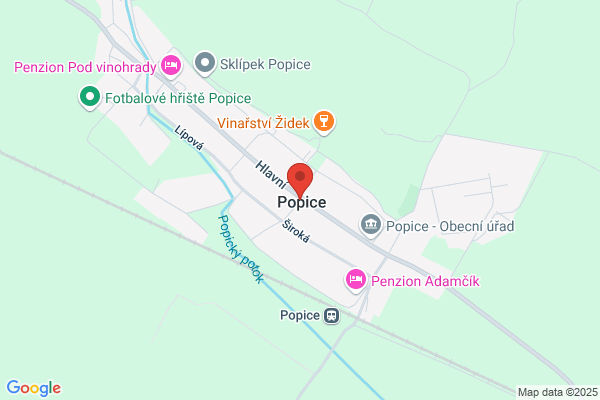Tap the Popice train station icon
Image resolution: width=600 pixels, height=400 pixels.
point(331,316)
